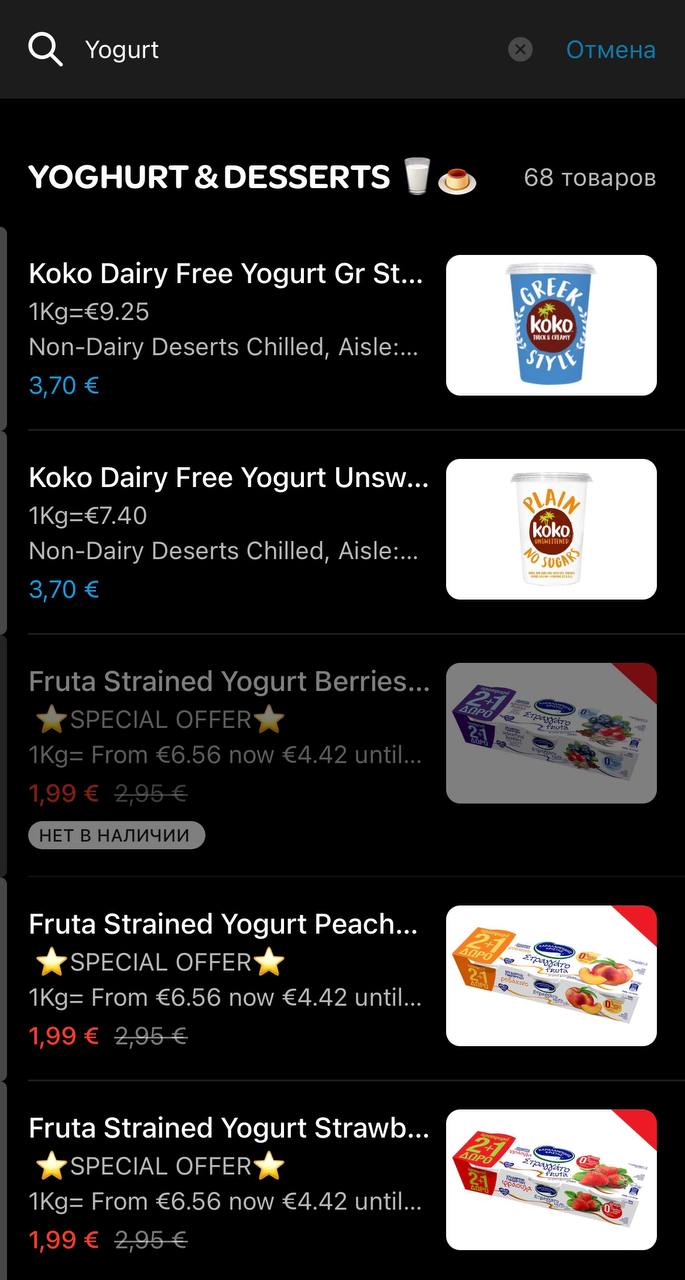Tap the search field containing Yogurt

point(290,50)
